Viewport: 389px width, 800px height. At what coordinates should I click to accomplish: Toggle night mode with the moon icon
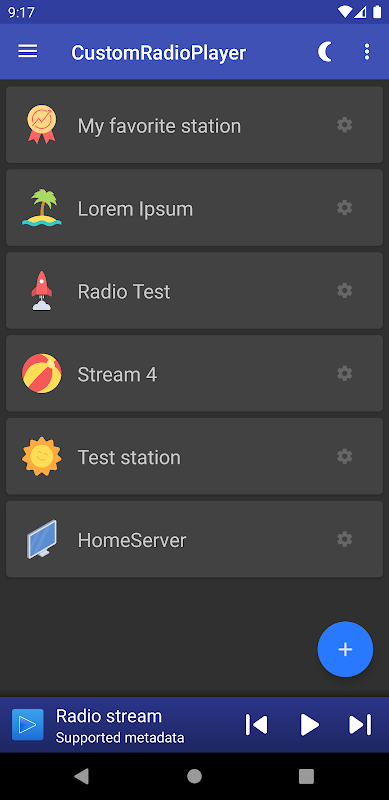click(x=325, y=52)
